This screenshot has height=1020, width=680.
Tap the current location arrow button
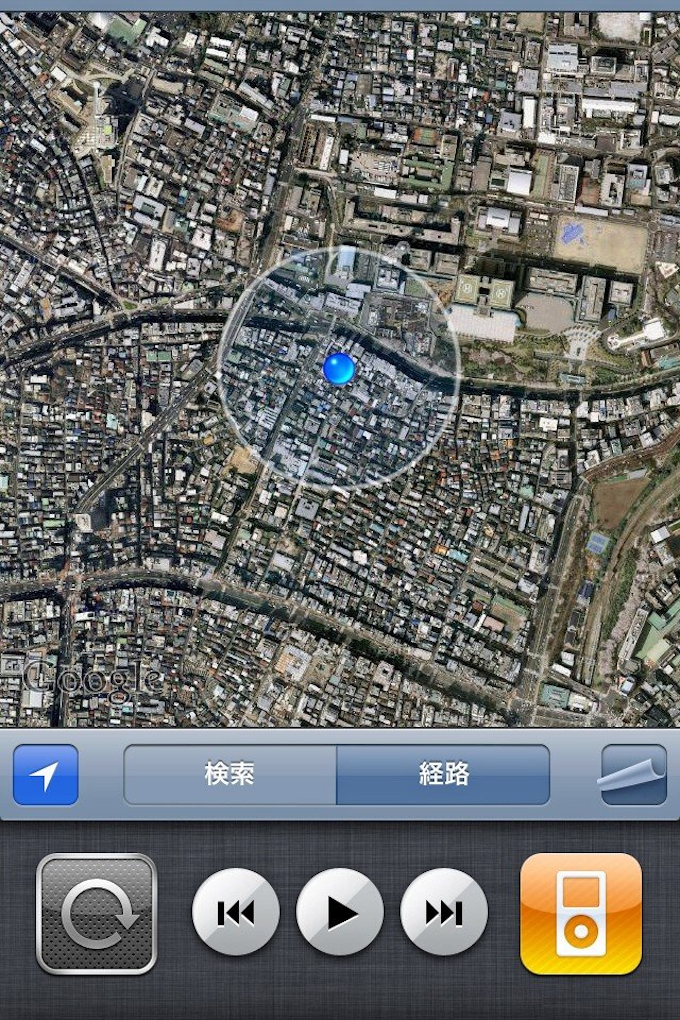pos(46,775)
